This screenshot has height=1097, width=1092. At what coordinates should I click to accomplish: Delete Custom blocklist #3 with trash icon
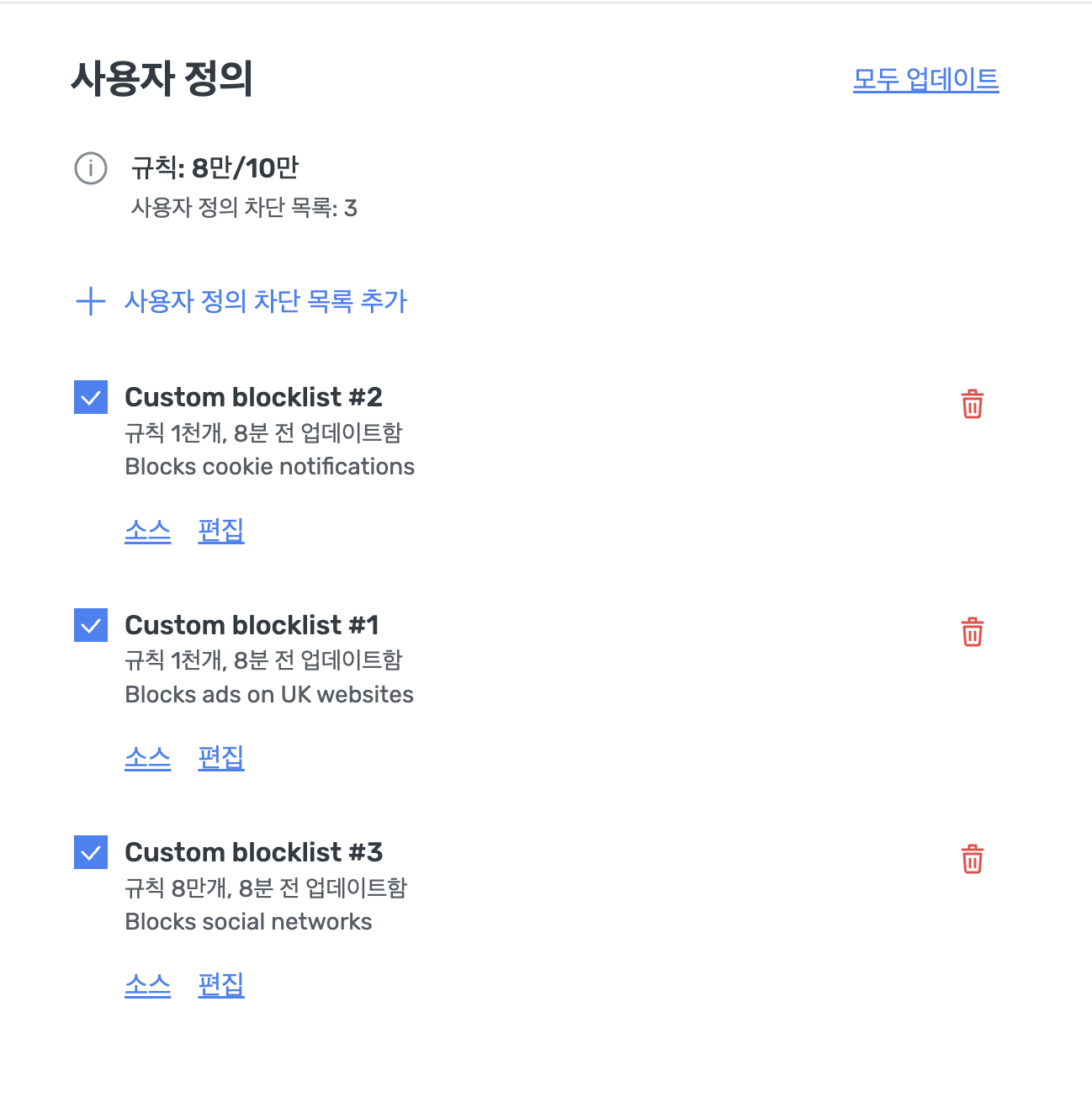pos(972,860)
